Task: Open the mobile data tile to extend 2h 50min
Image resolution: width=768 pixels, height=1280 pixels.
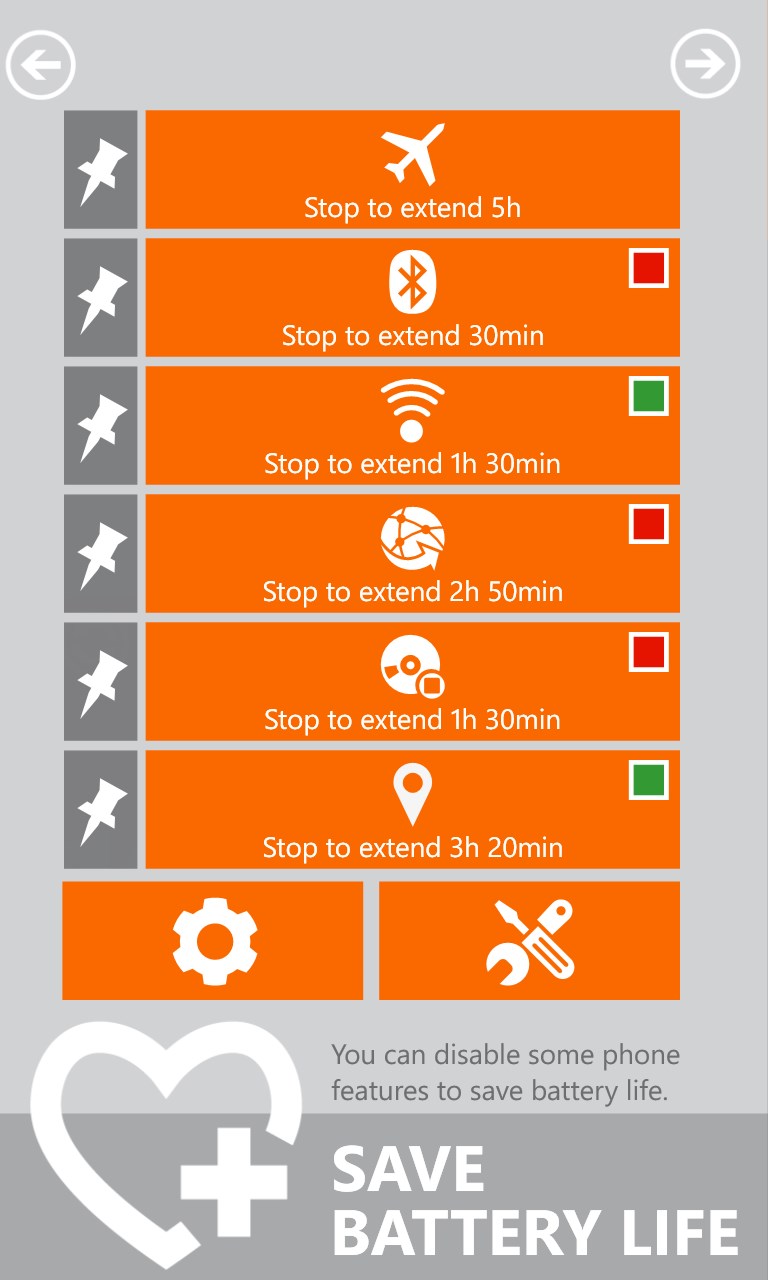Action: tap(412, 554)
